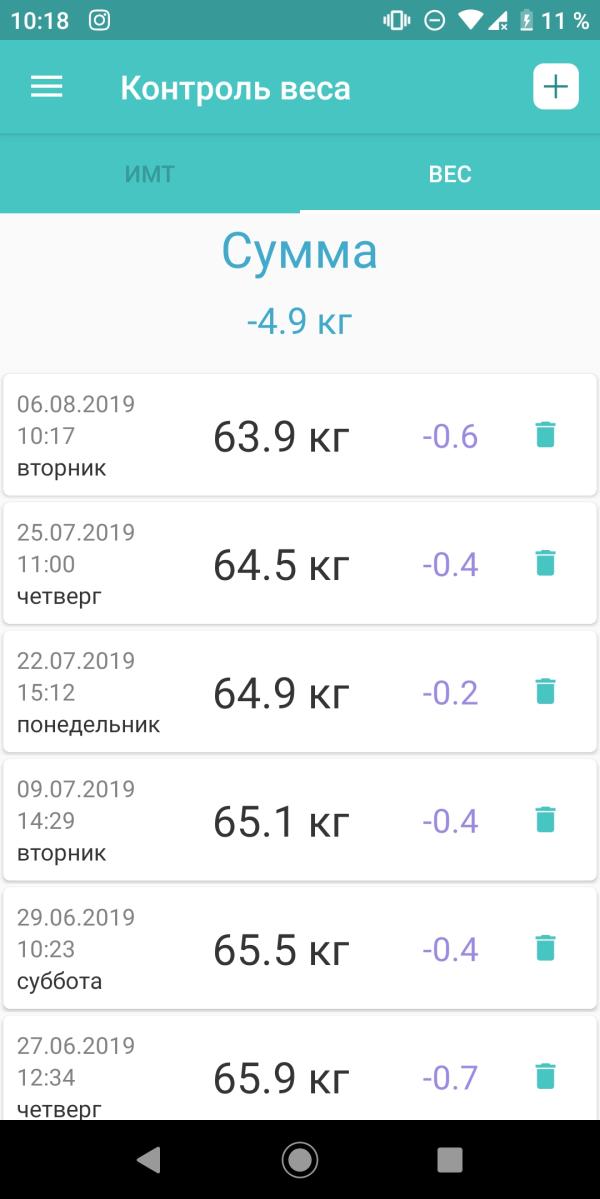Delete the 06.08.2019 weight record
The width and height of the screenshot is (600, 1199).
[x=545, y=435]
